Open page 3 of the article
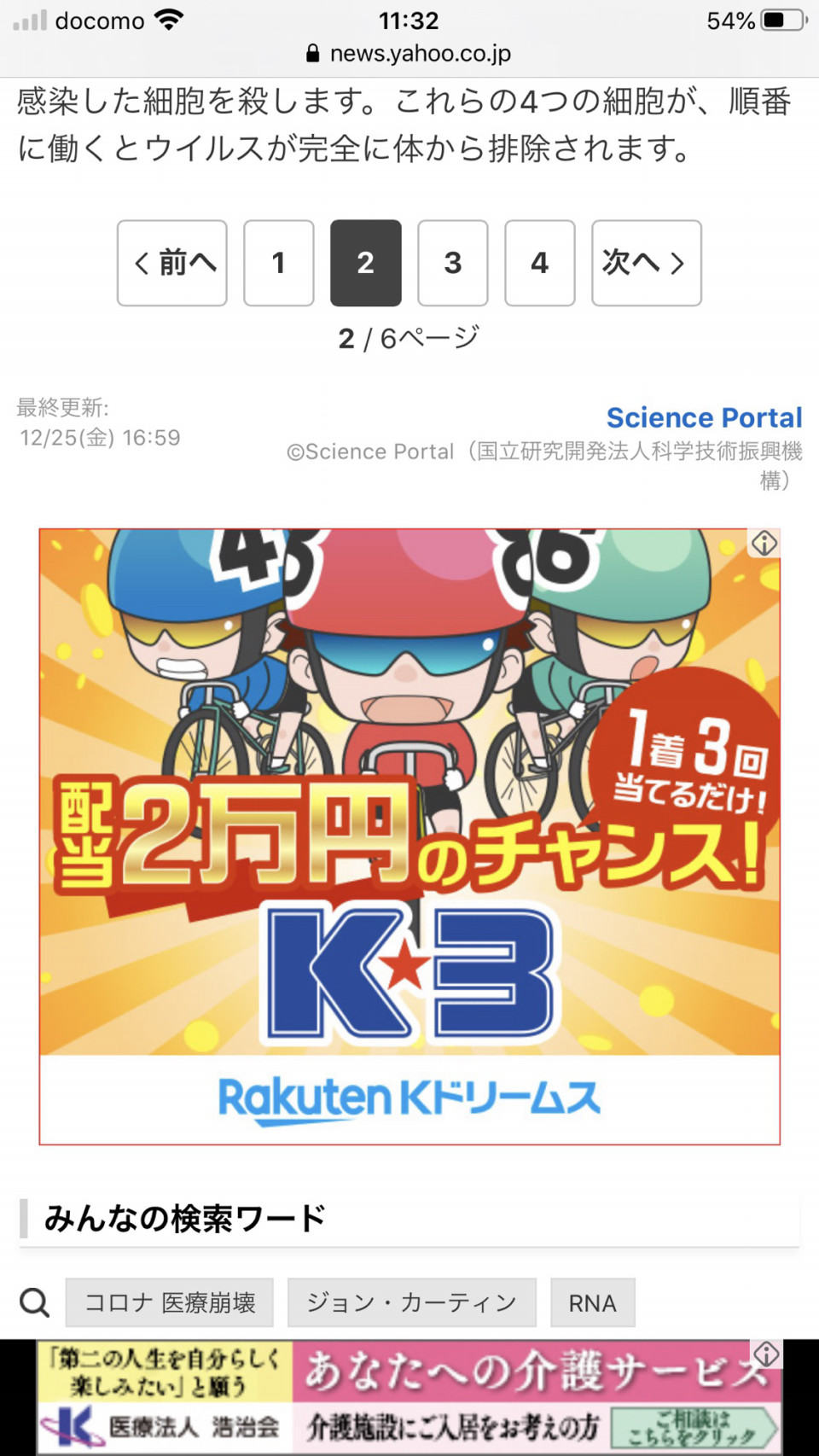The image size is (819, 1456). 453,263
